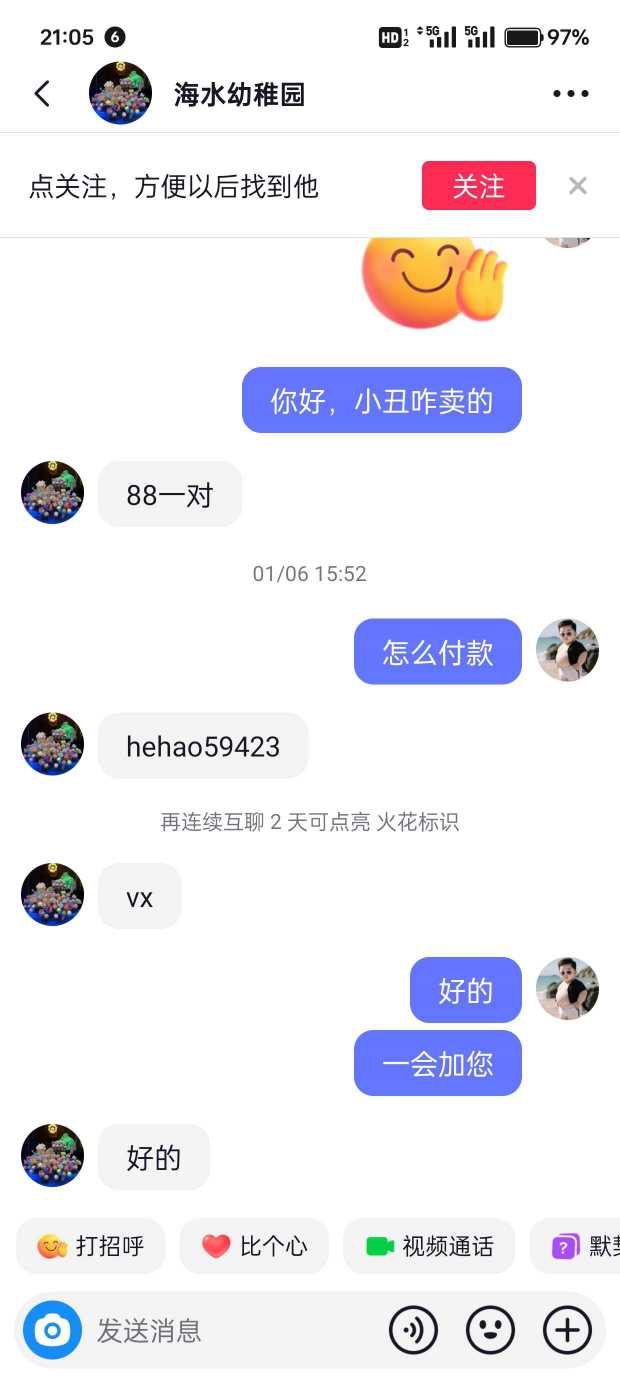Open the plus attachments menu

tap(567, 1330)
